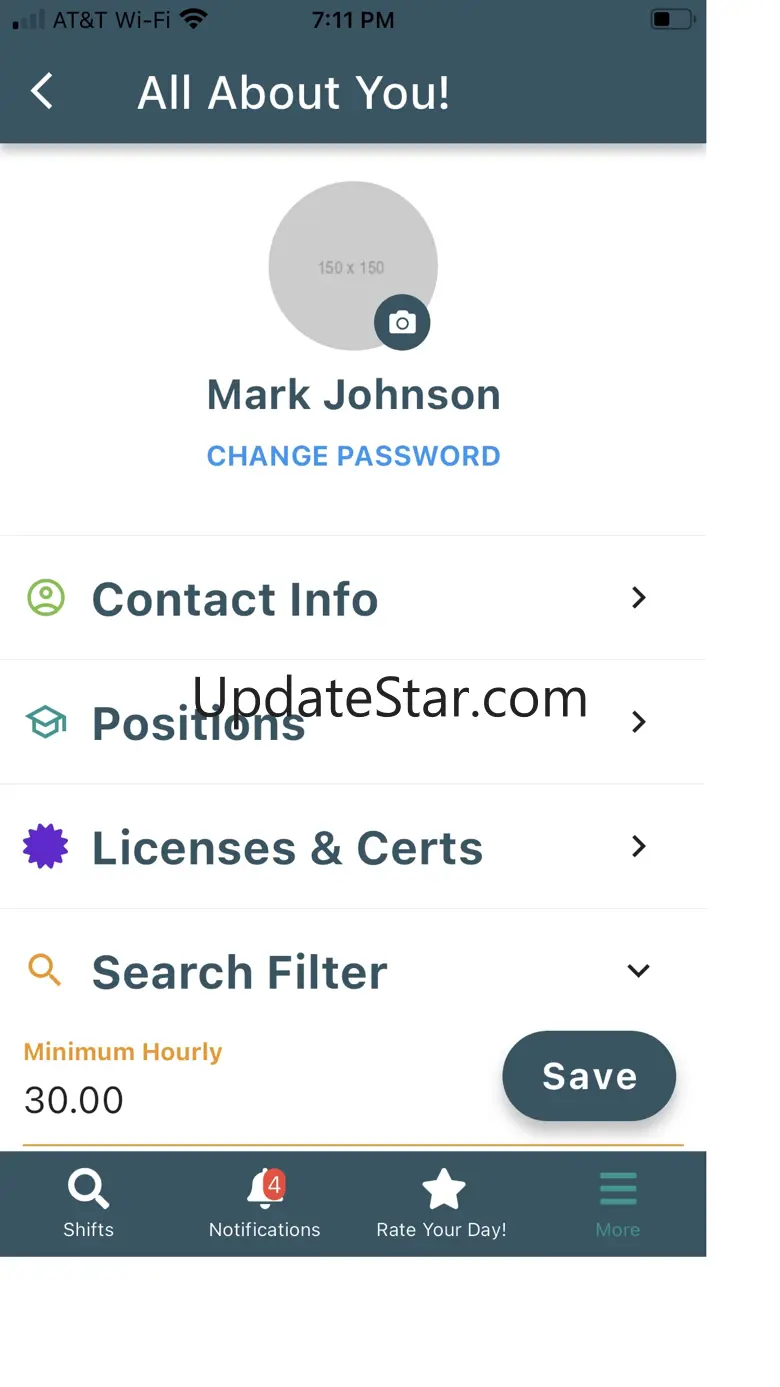Viewport: 780px width, 1387px height.
Task: Go back using the header arrow
Action: click(x=42, y=92)
